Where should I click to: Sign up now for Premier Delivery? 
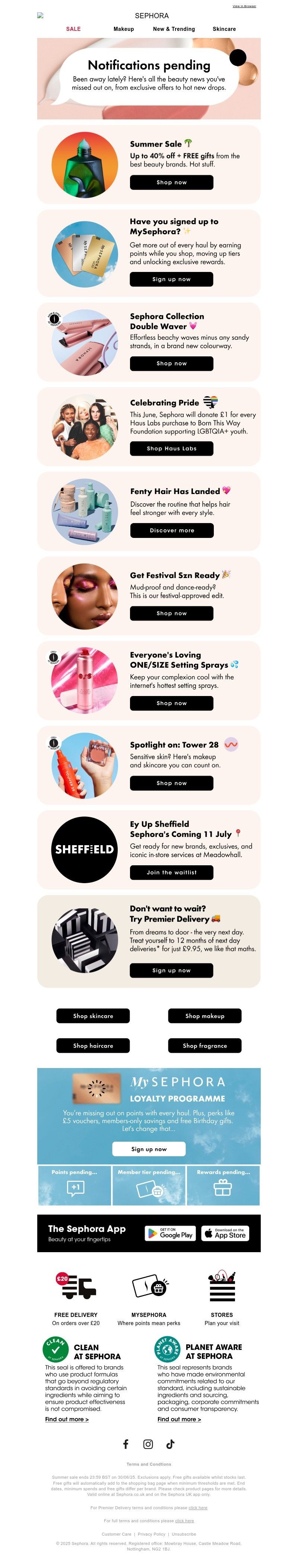[171, 970]
